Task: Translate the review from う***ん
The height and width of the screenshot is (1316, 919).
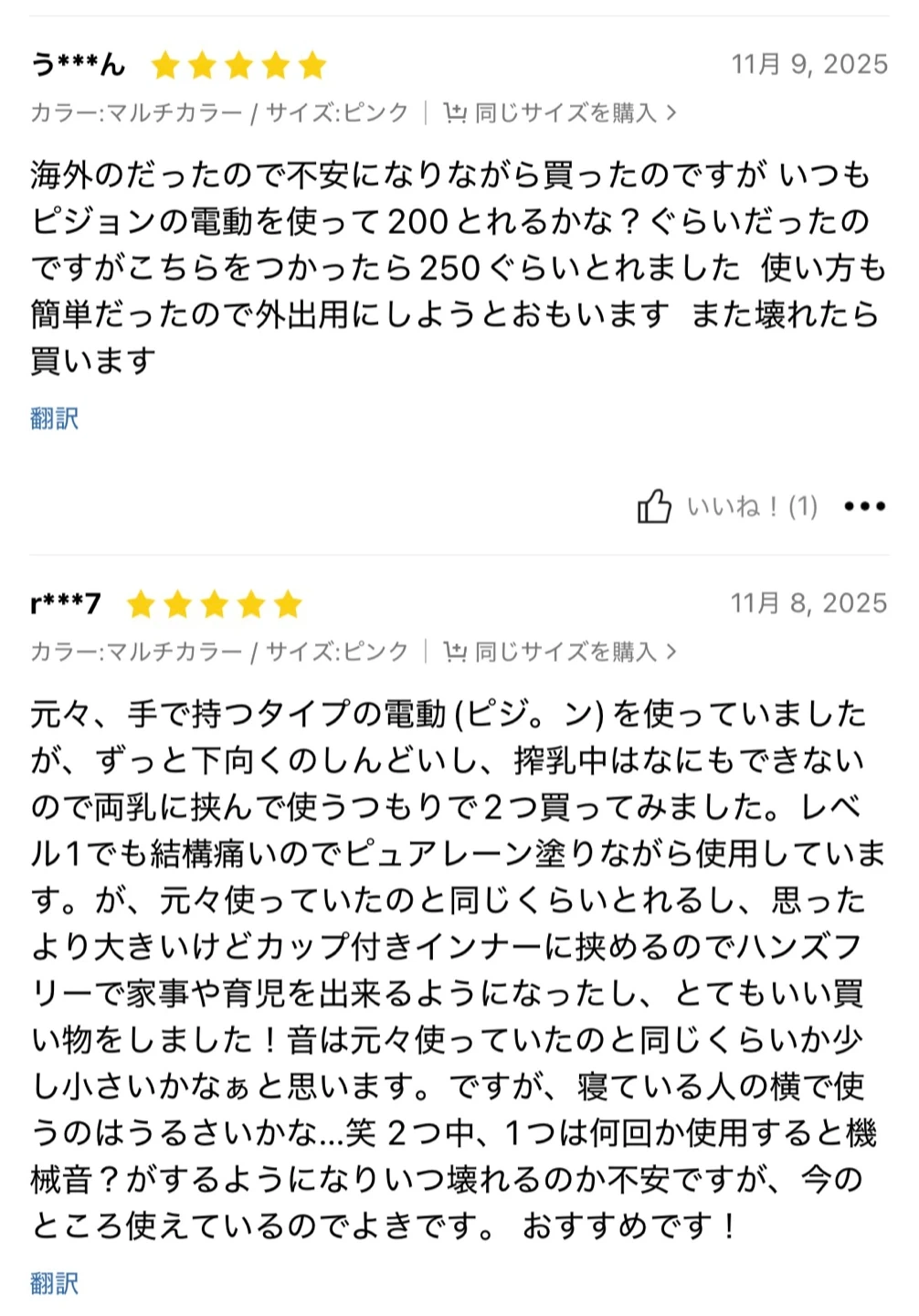Action: 55,419
